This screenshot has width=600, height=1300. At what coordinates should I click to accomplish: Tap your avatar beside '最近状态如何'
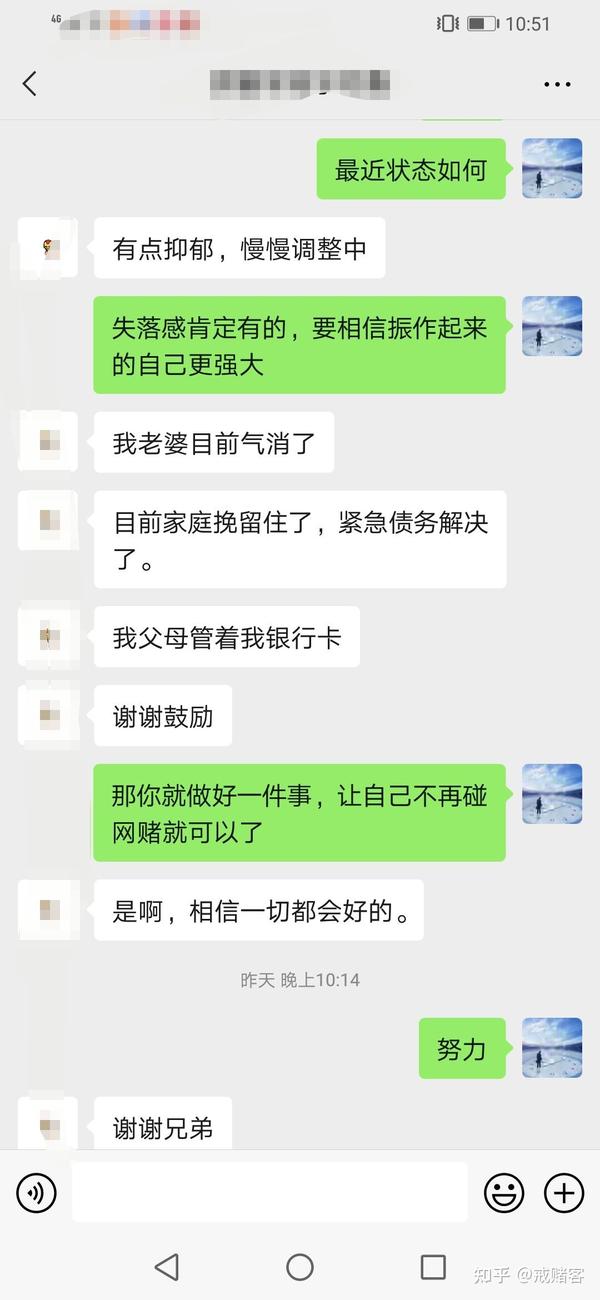point(552,168)
